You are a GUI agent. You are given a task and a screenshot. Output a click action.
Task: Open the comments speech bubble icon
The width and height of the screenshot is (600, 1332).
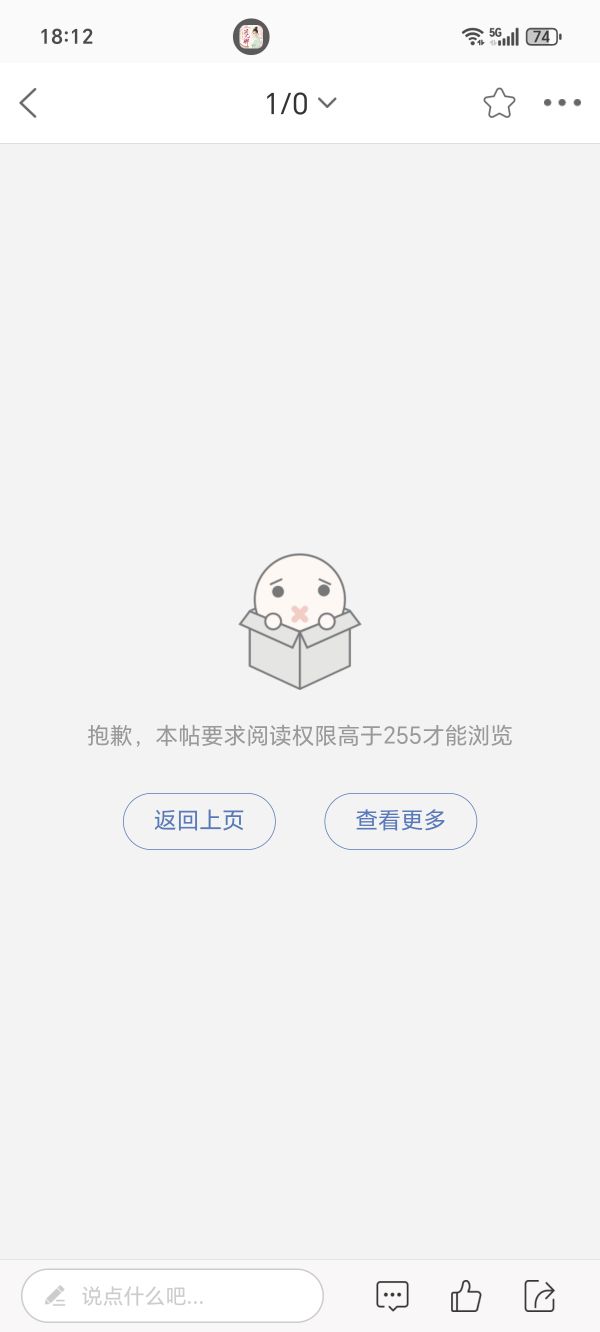(392, 1296)
